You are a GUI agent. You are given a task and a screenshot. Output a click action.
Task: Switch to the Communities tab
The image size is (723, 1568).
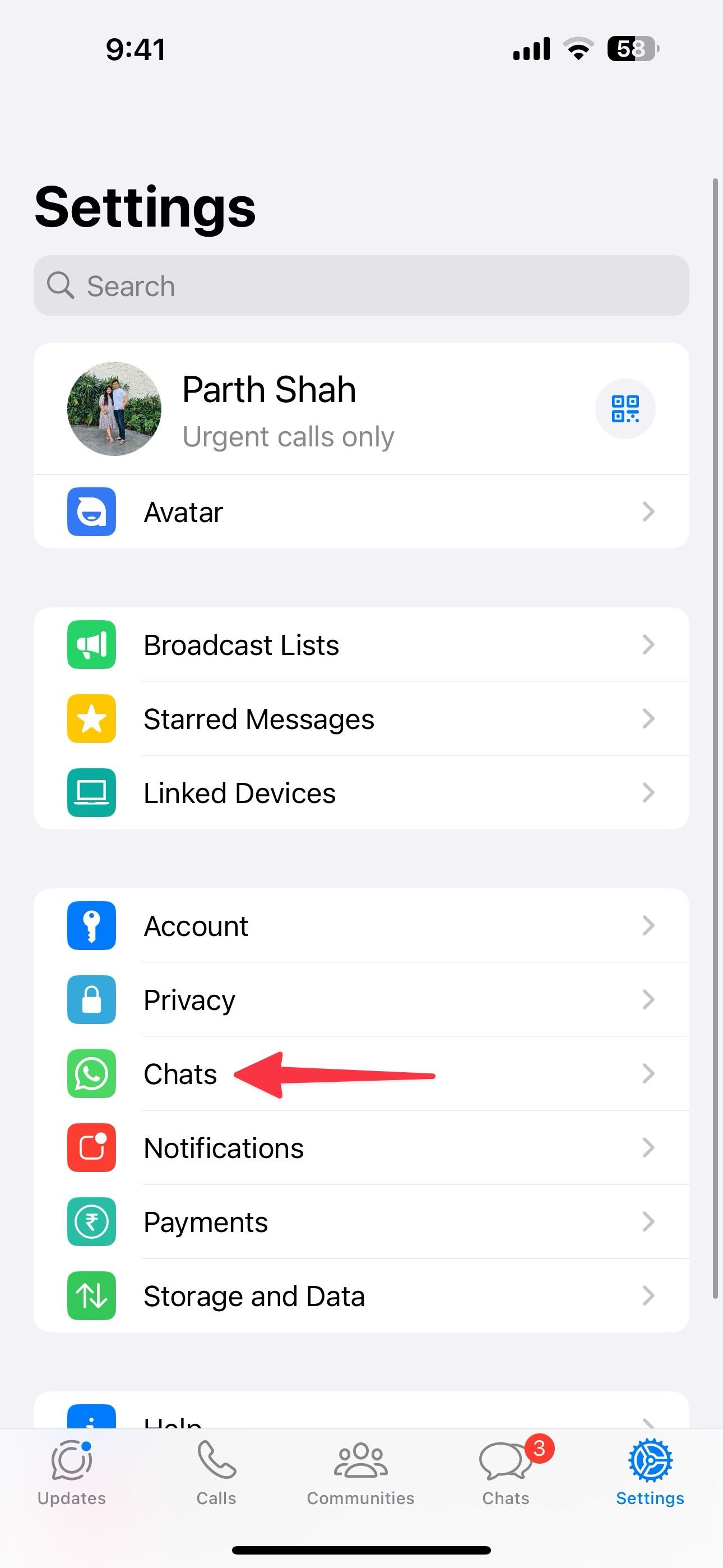pos(361,1472)
